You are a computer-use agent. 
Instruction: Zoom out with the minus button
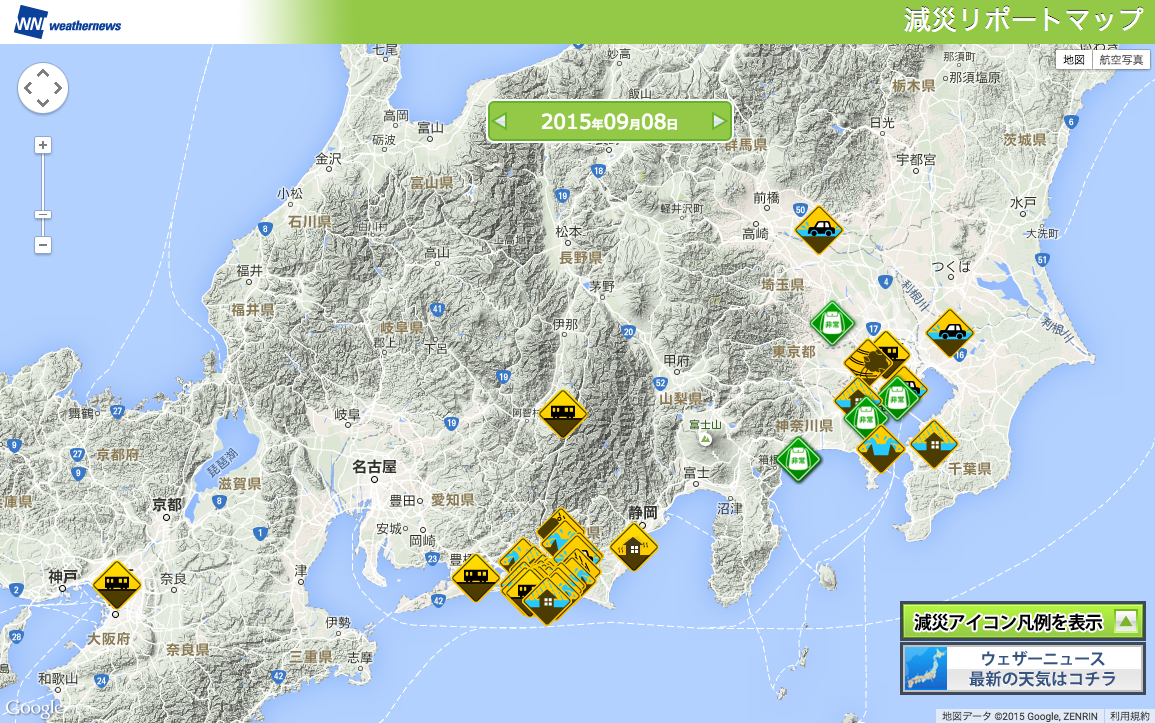point(42,245)
